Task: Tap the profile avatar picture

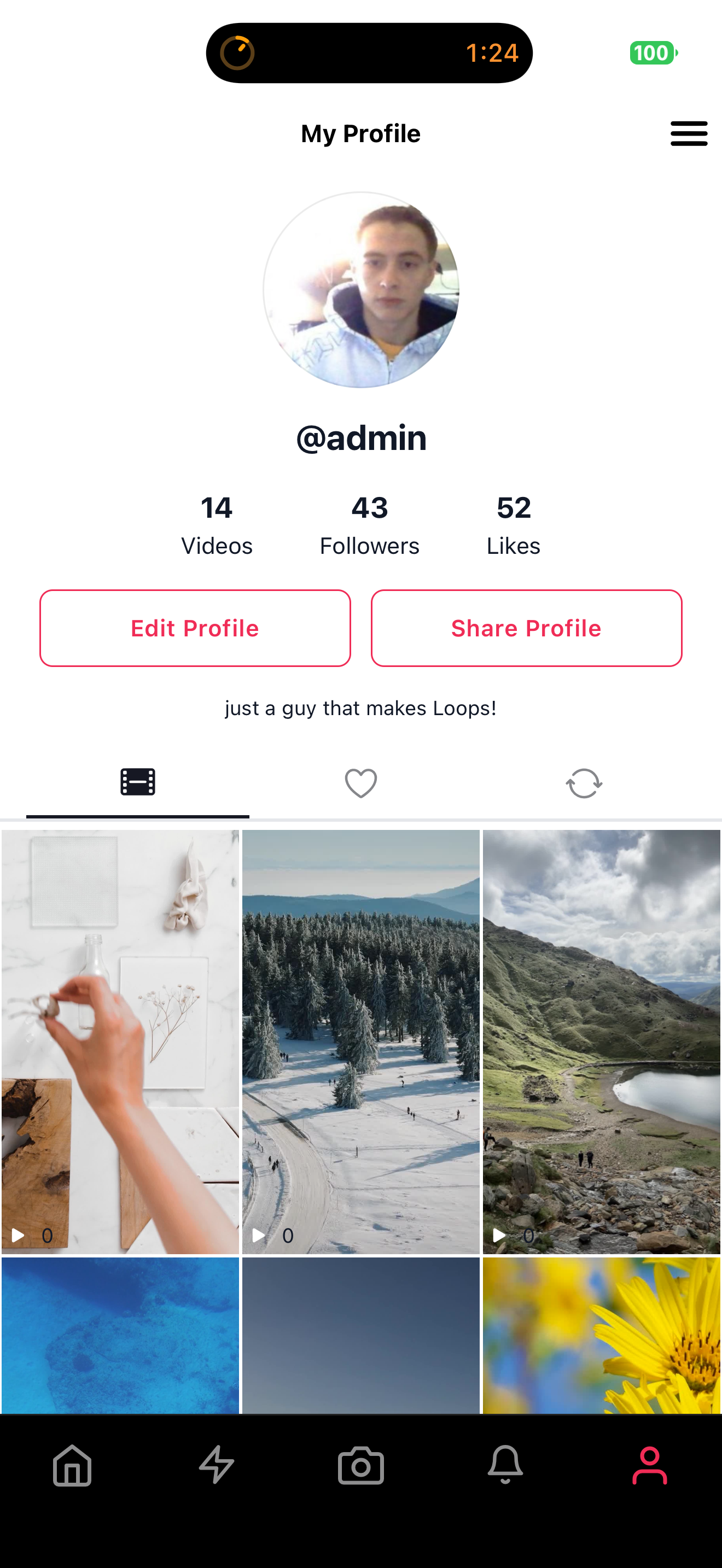Action: tap(360, 290)
